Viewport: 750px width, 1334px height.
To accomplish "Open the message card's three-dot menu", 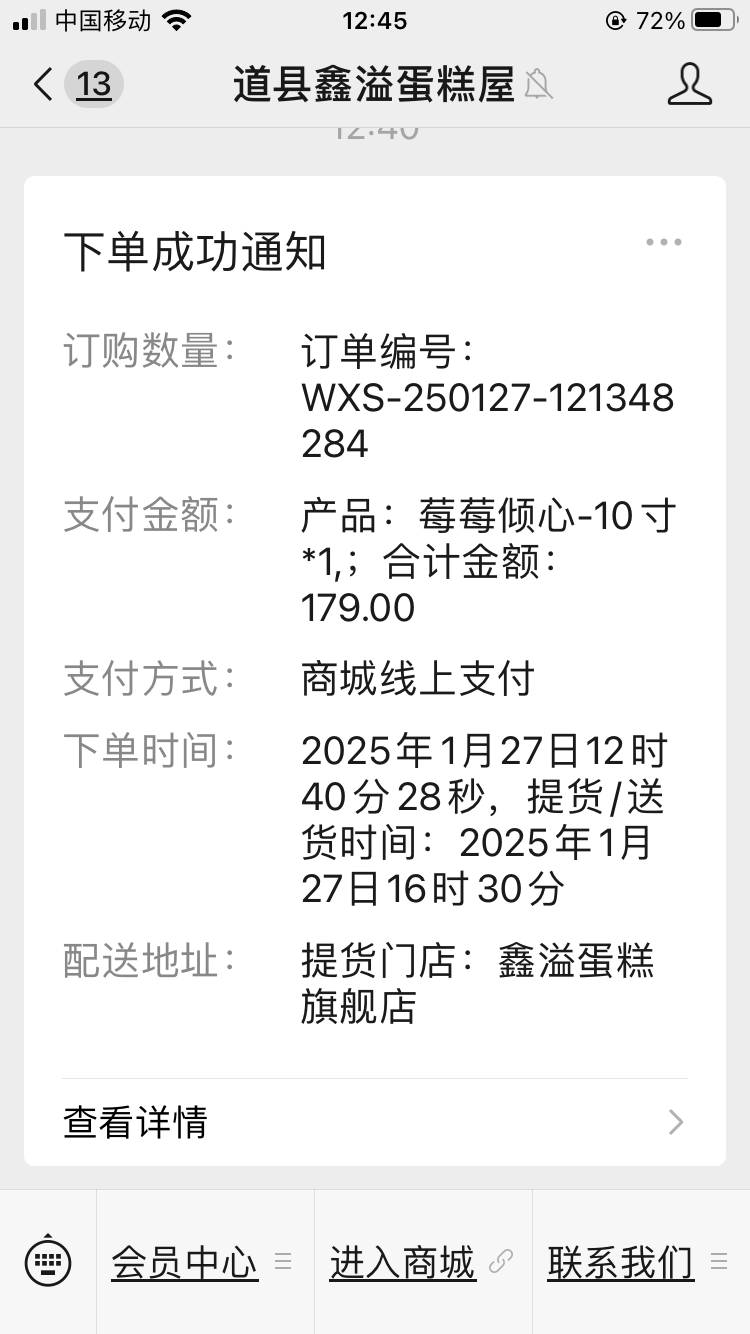I will point(664,242).
